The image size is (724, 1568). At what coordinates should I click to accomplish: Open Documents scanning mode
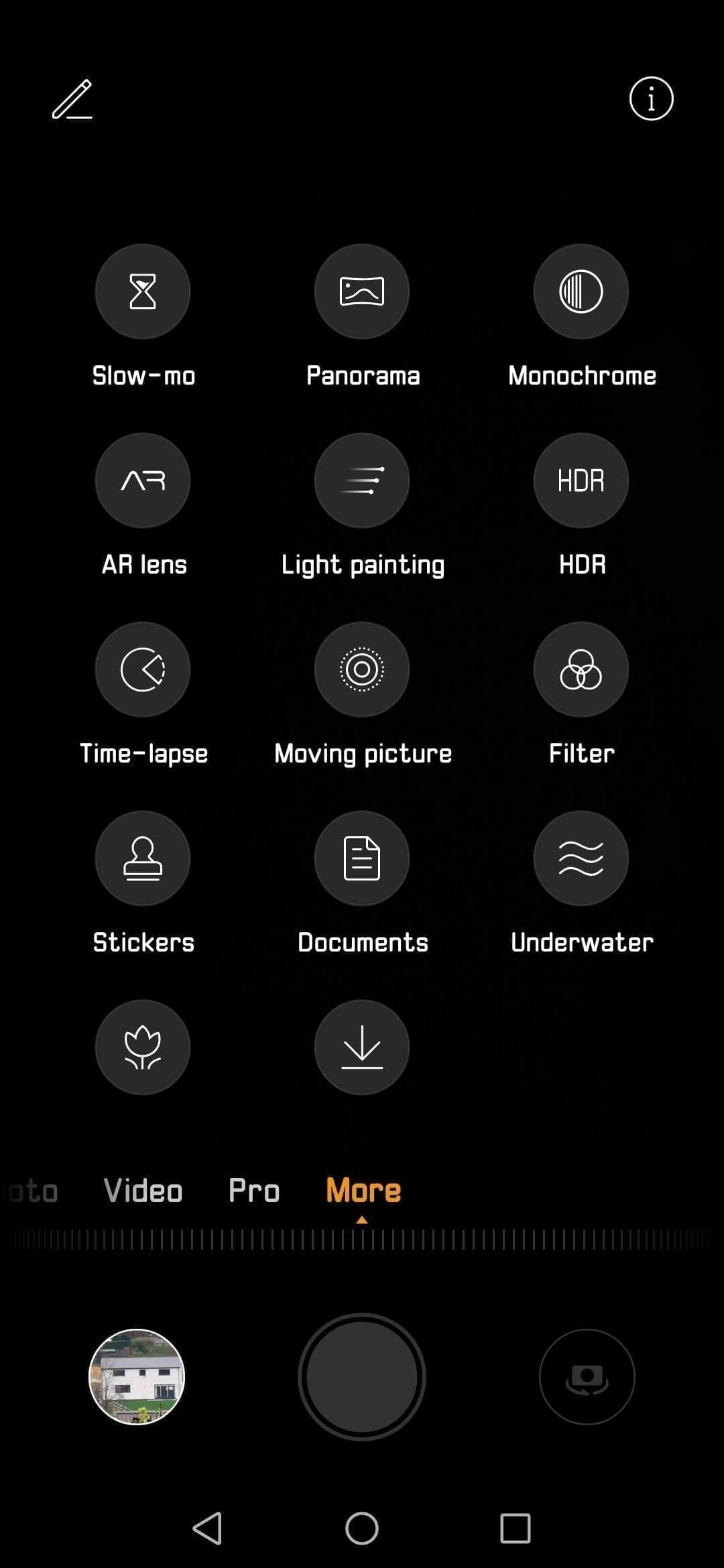[362, 858]
